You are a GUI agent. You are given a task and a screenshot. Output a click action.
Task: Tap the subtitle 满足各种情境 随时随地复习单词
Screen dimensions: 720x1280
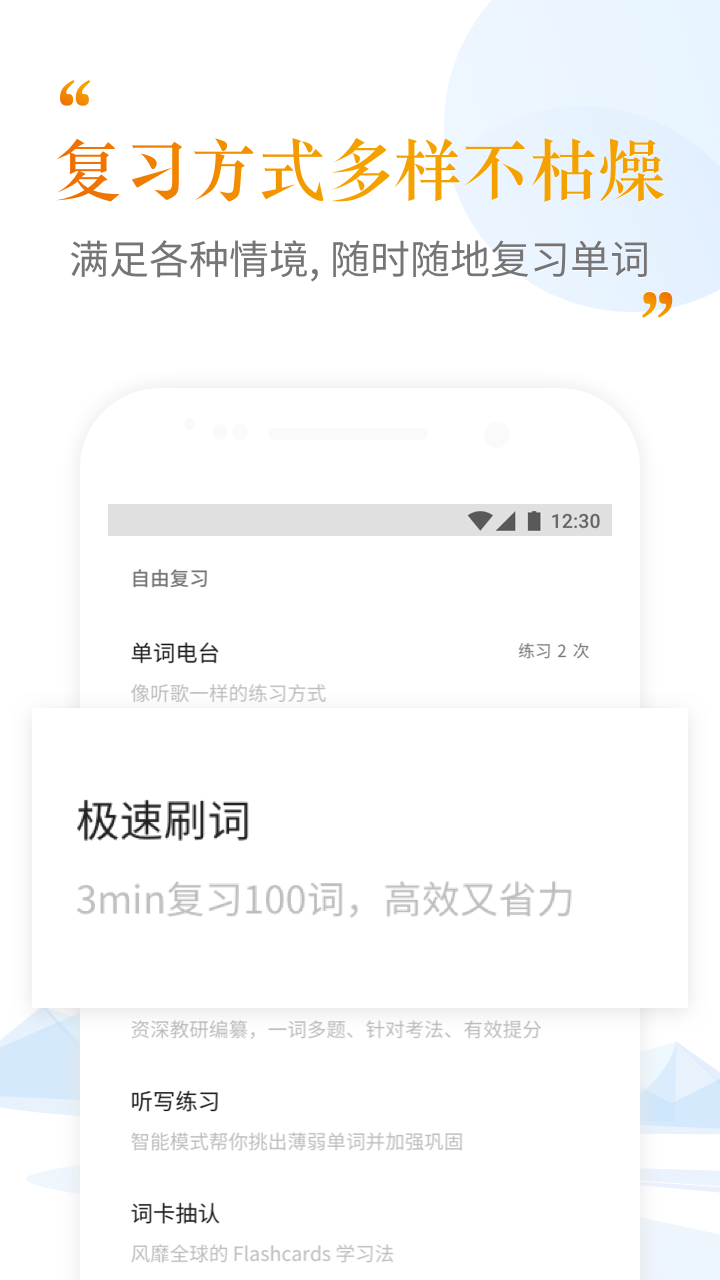pos(360,258)
